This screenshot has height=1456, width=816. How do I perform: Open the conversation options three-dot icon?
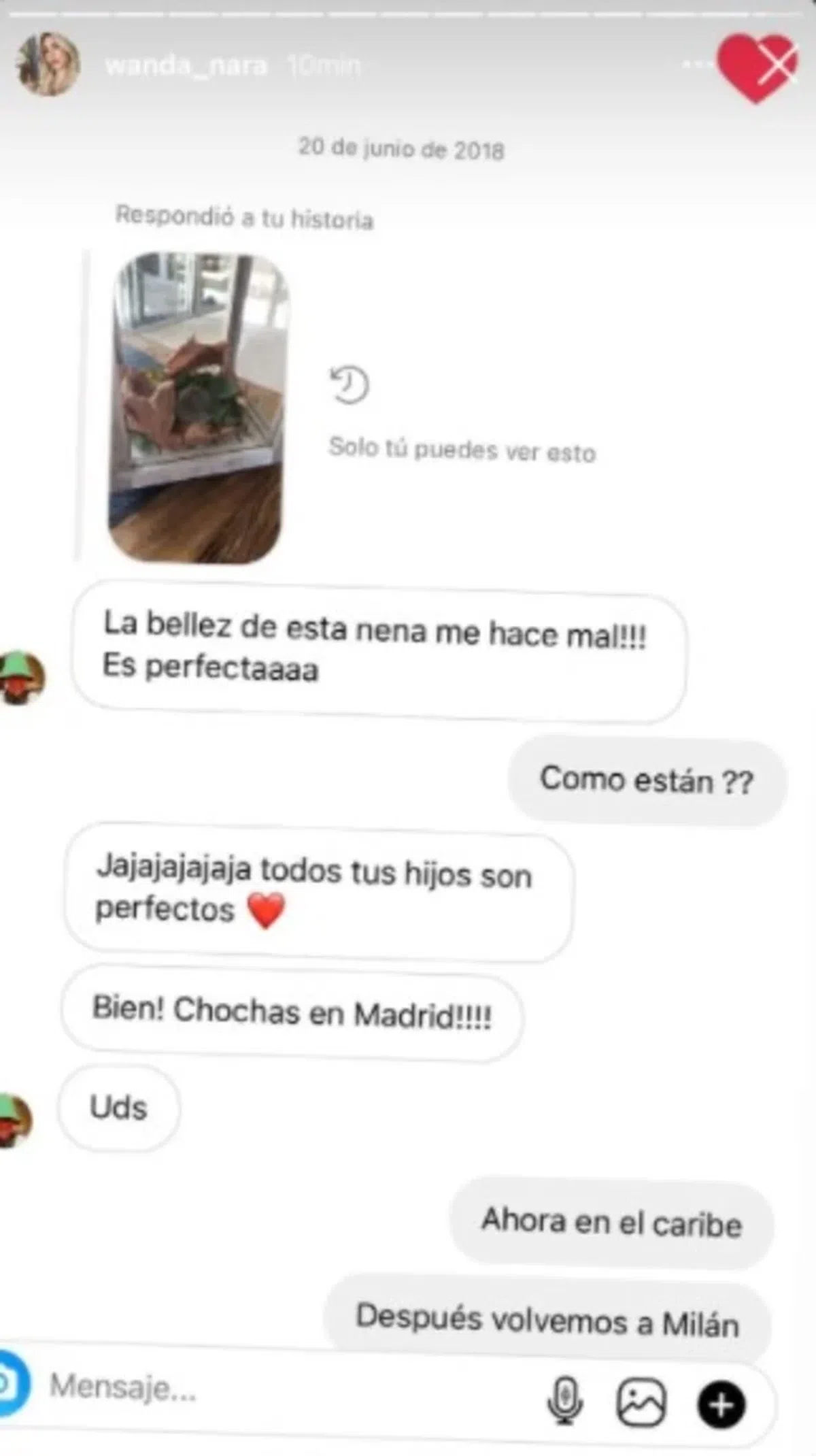point(696,64)
